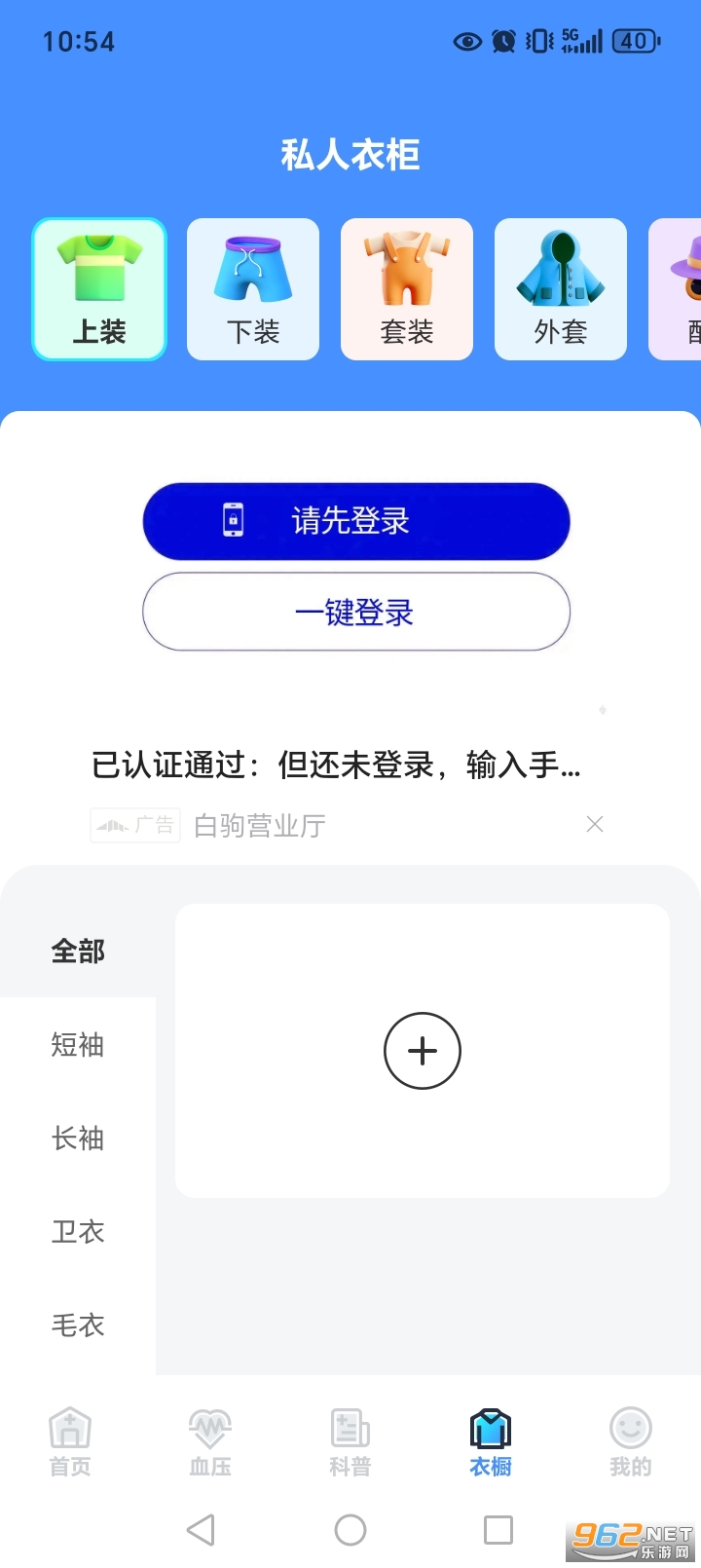This screenshot has height=1568, width=701.
Task: Add a new clothing item with plus
Action: point(423,1051)
